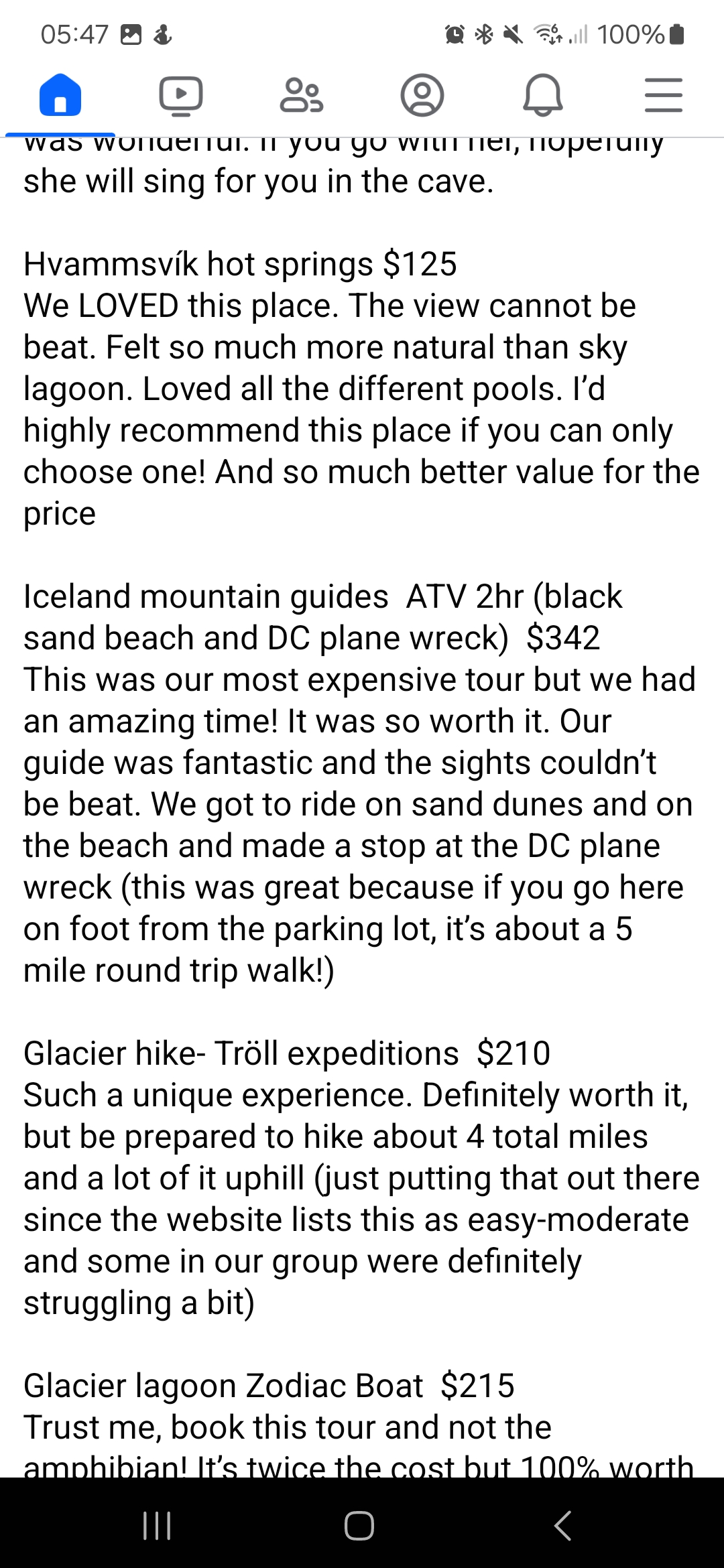Switch to the Video tab

tap(181, 95)
